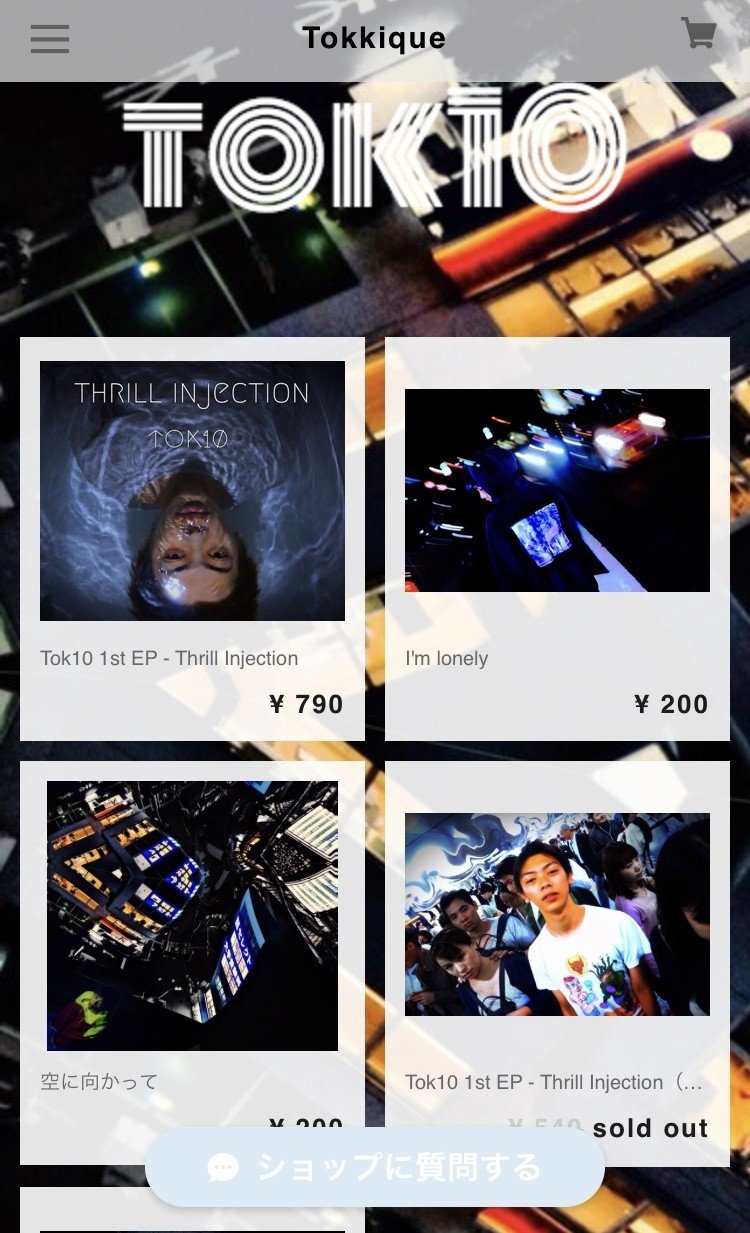Open the shopping cart
The width and height of the screenshot is (750, 1233).
click(x=699, y=33)
